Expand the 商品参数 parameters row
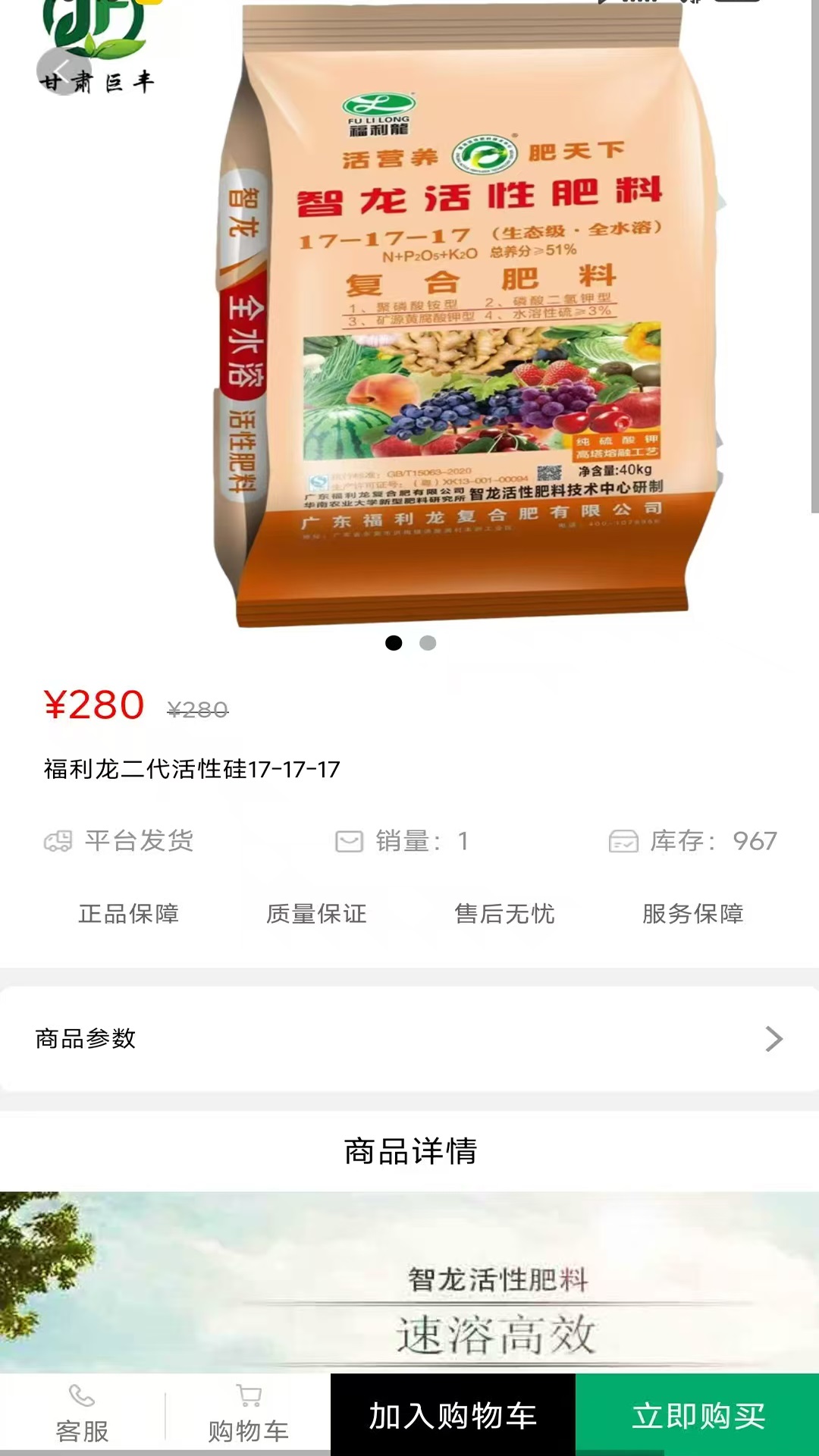Image resolution: width=819 pixels, height=1456 pixels. (x=409, y=1040)
